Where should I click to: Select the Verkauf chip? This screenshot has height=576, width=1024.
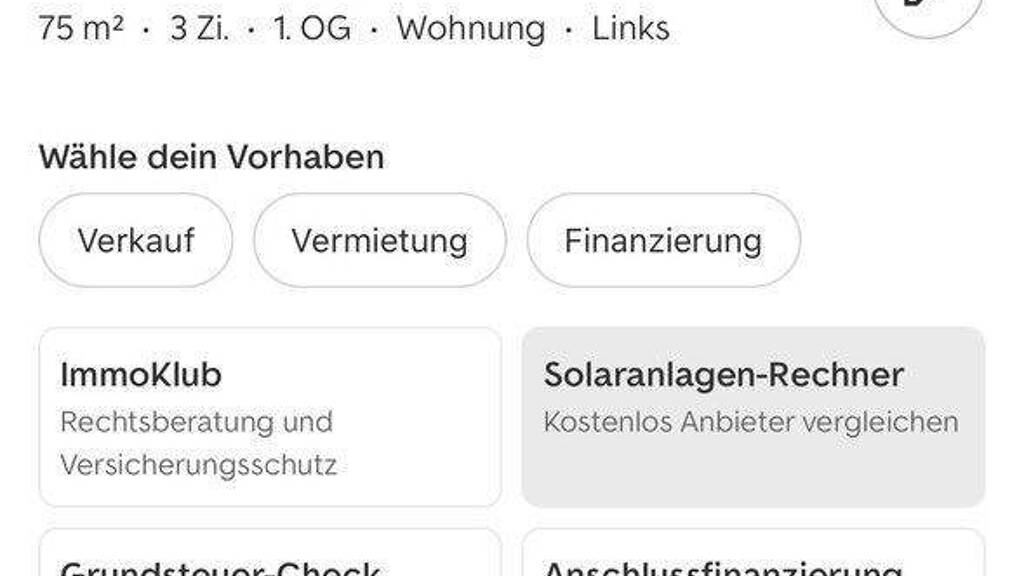136,240
